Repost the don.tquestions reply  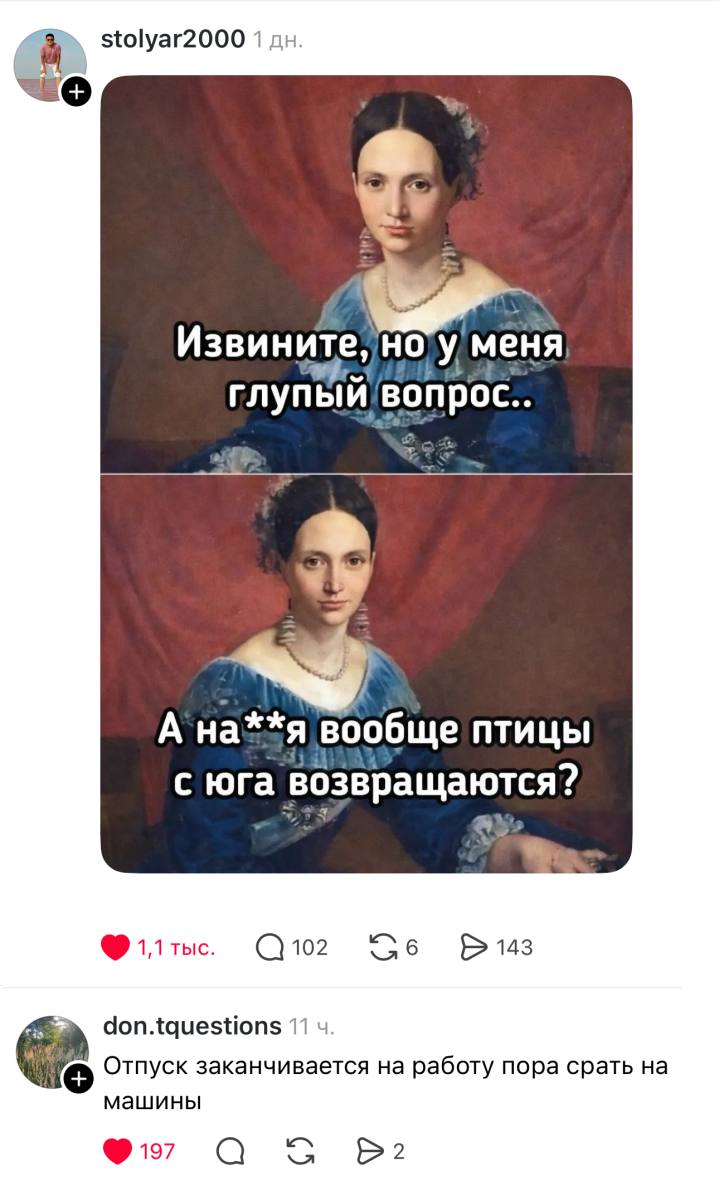click(299, 1151)
